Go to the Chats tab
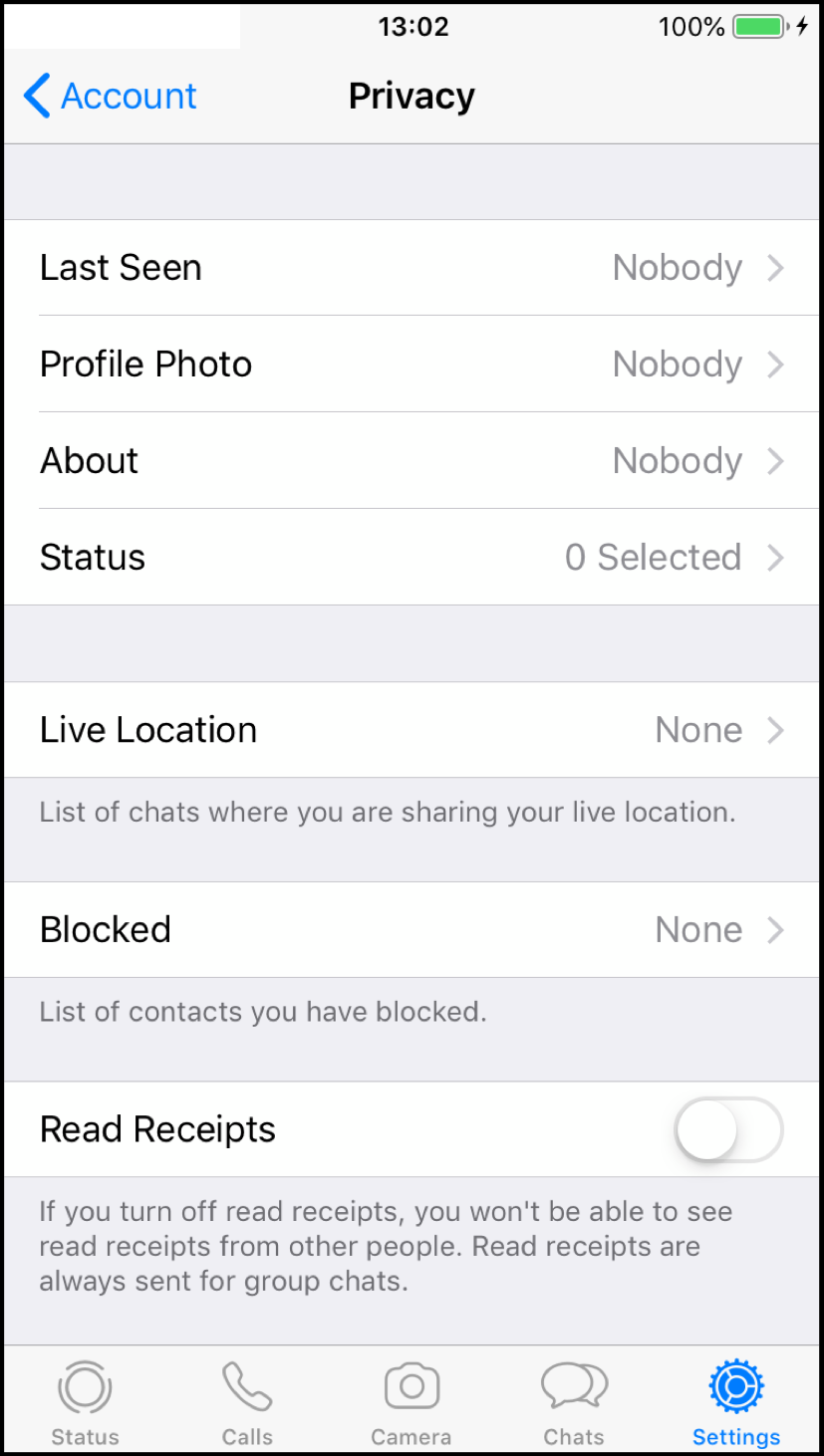824x1456 pixels. tap(574, 1403)
